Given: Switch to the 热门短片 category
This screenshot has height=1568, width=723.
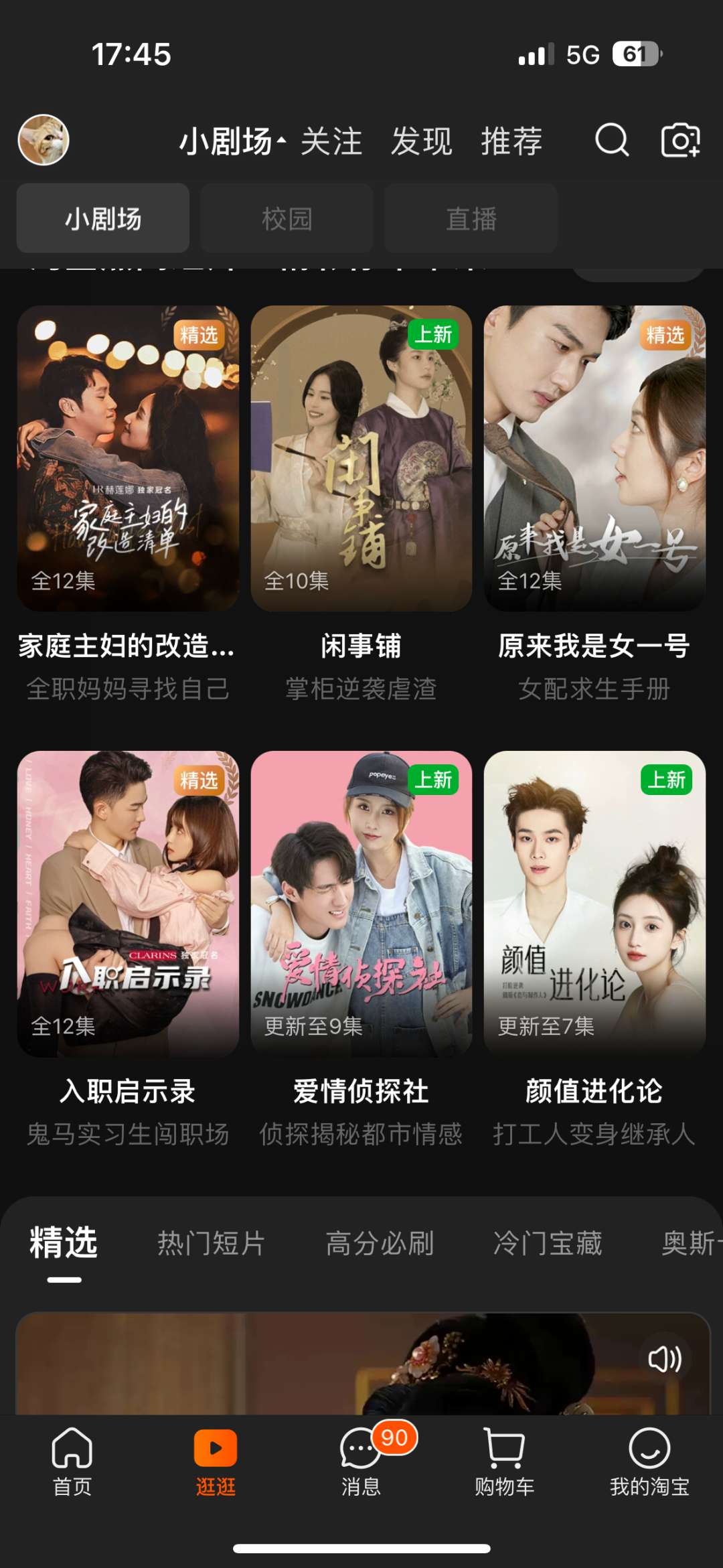Looking at the screenshot, I should click(x=212, y=1244).
